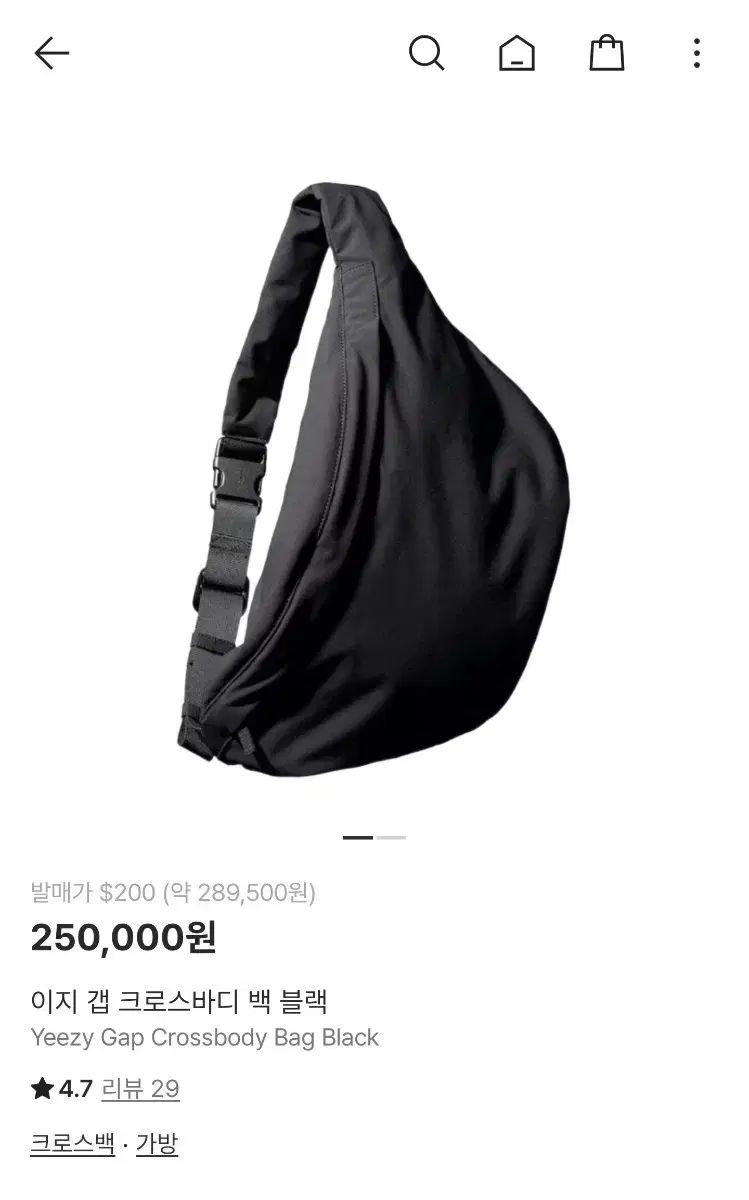Open the search magnifier
The image size is (749, 1200).
pyautogui.click(x=426, y=54)
